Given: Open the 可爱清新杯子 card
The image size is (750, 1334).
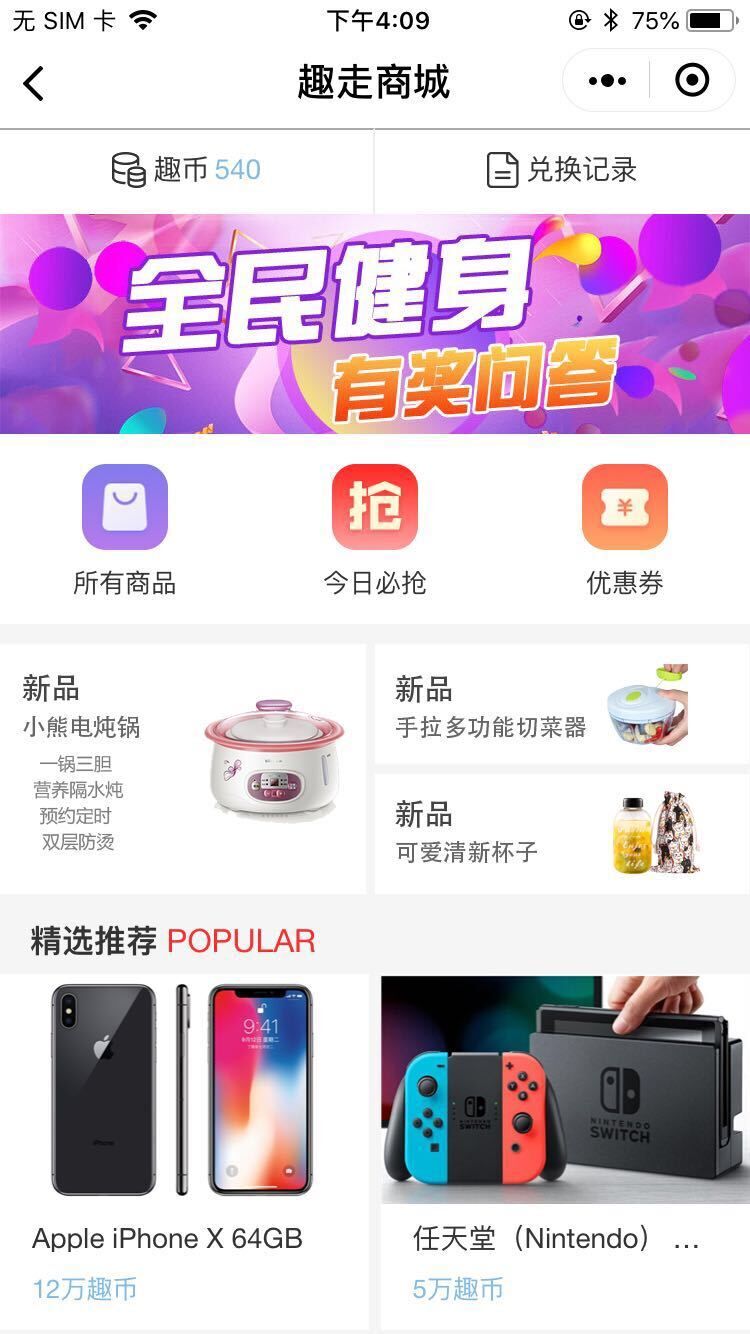Looking at the screenshot, I should tap(561, 834).
